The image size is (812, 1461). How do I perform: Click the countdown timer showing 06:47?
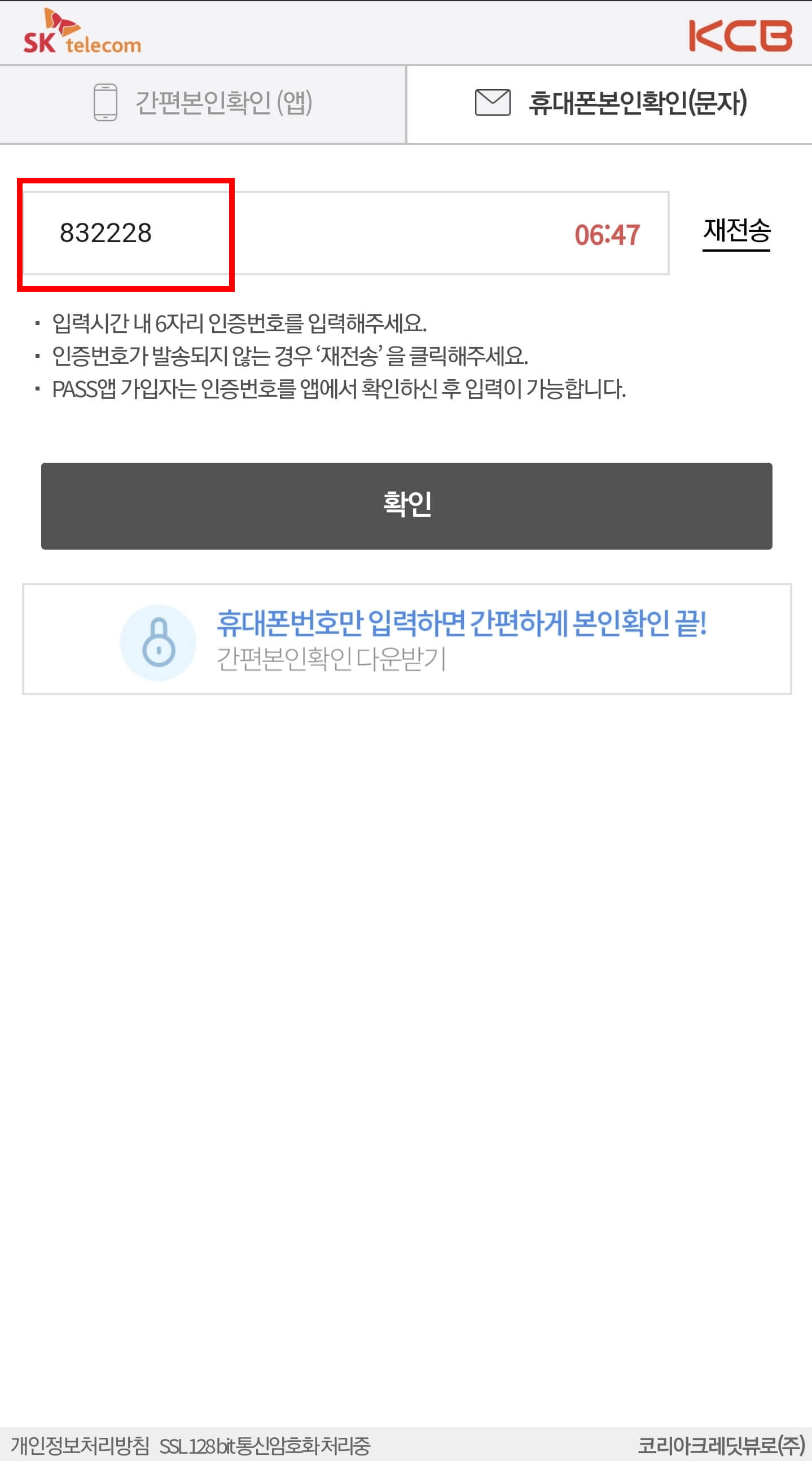point(607,235)
